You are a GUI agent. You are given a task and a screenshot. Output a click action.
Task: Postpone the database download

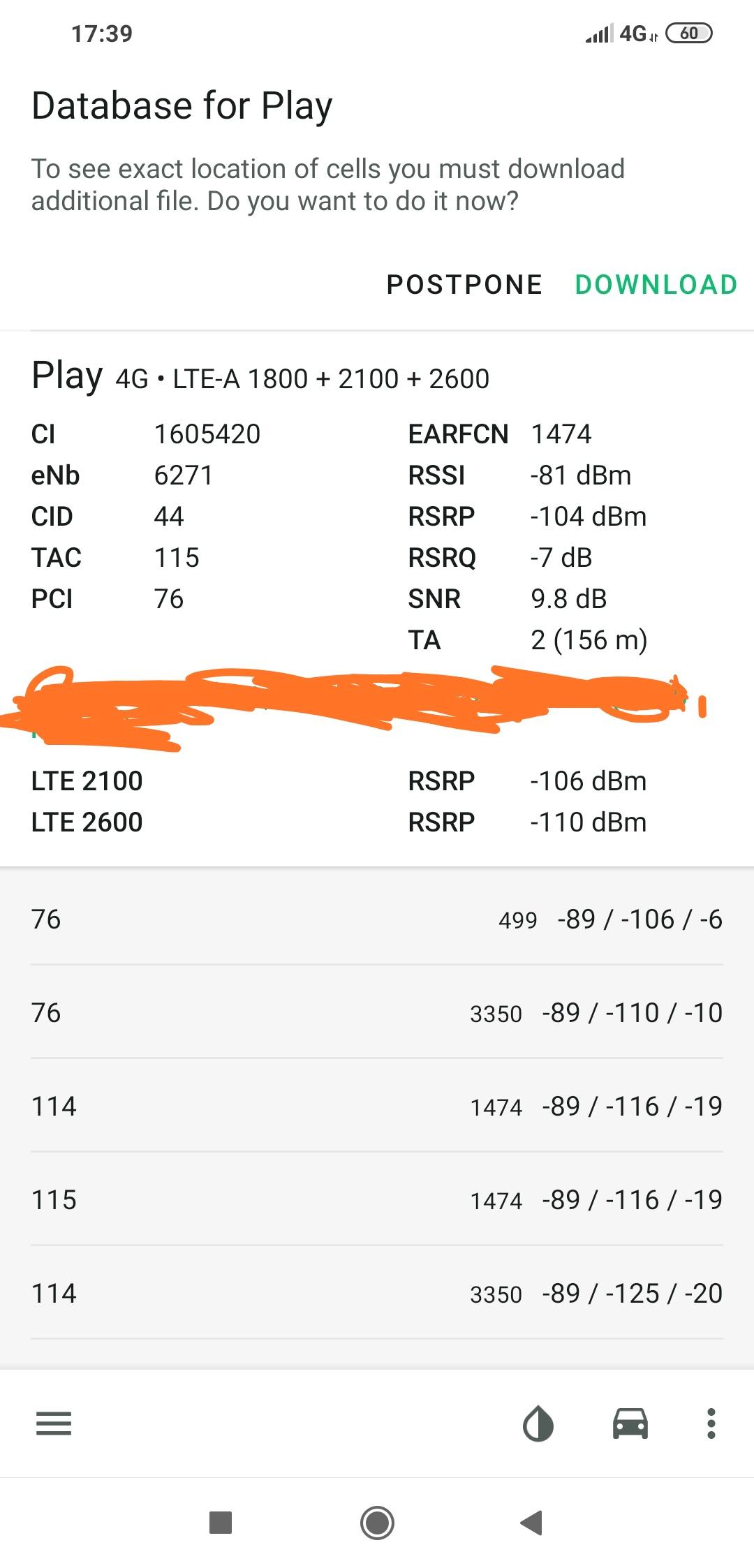tap(464, 285)
